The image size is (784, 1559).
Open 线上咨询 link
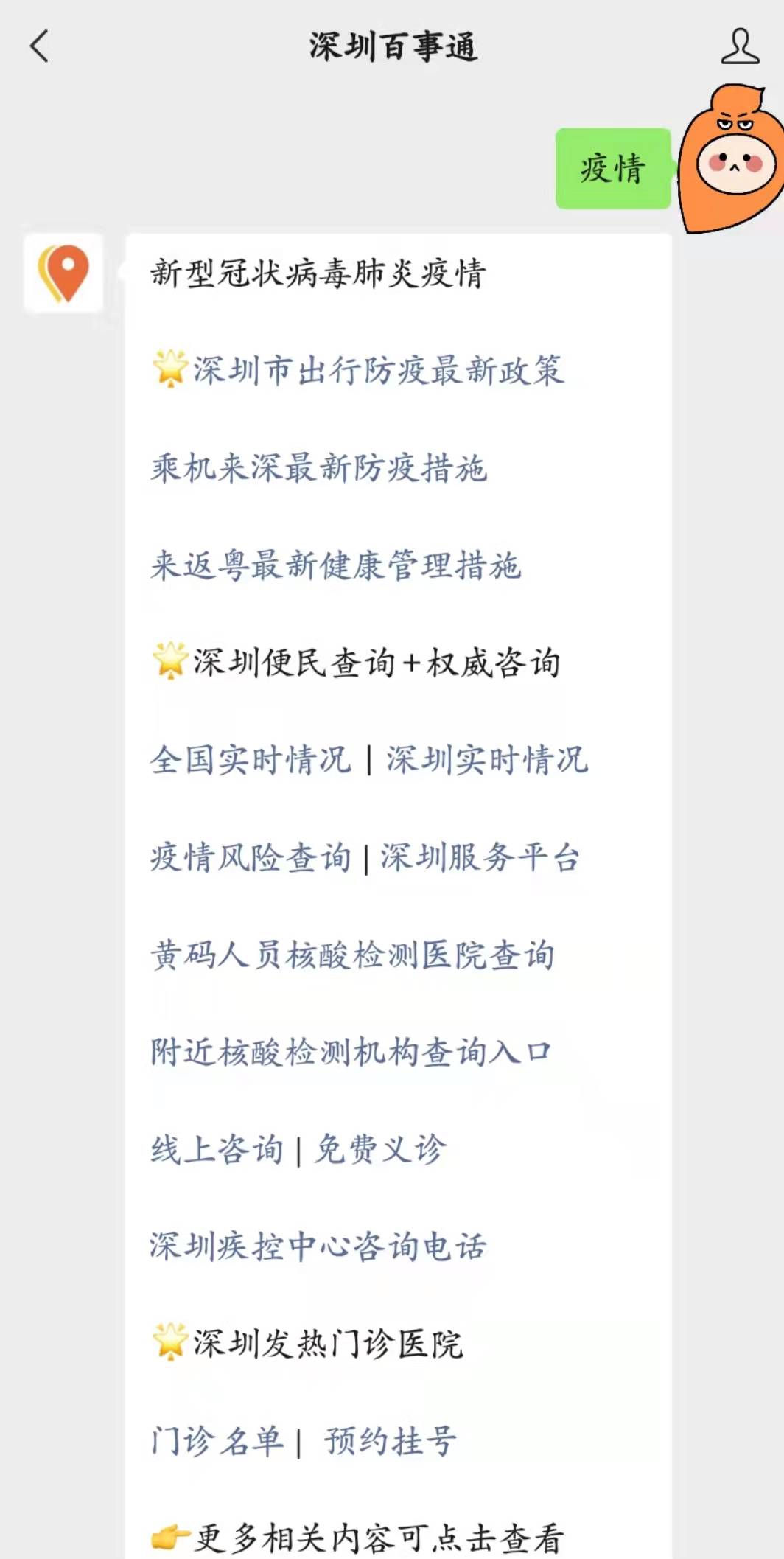pos(217,1150)
